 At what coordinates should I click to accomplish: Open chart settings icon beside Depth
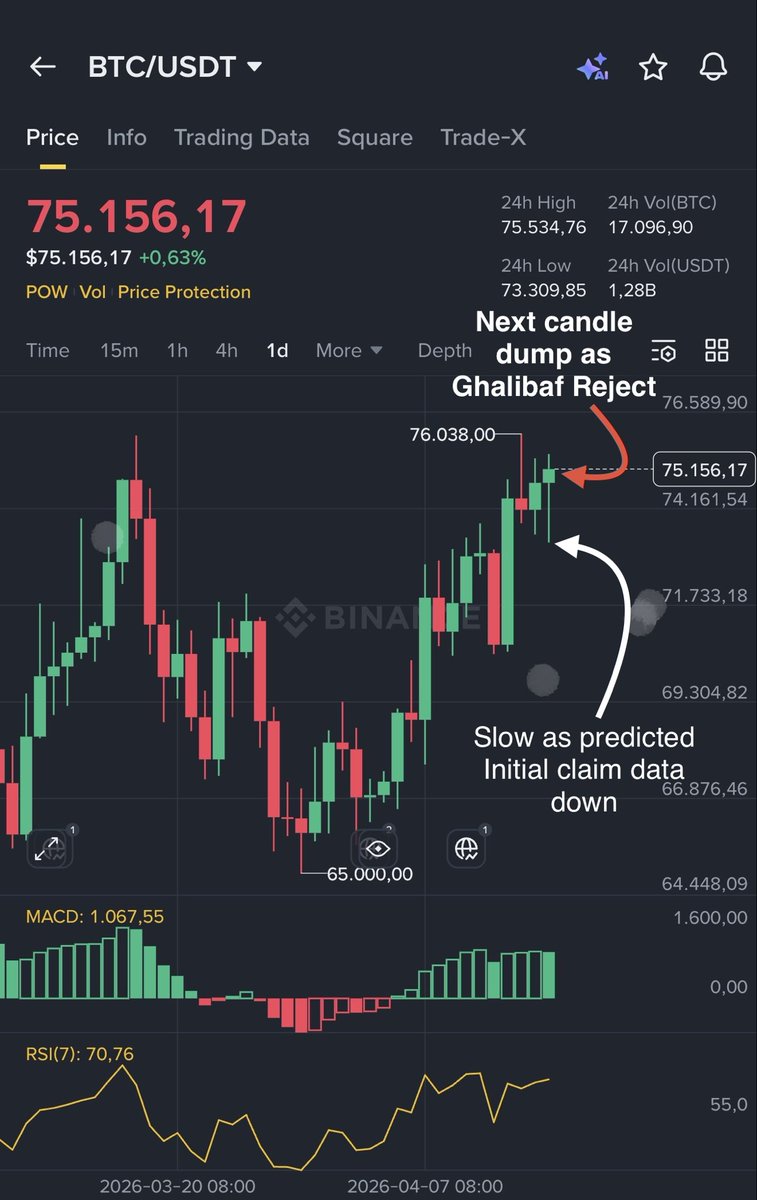click(x=664, y=351)
